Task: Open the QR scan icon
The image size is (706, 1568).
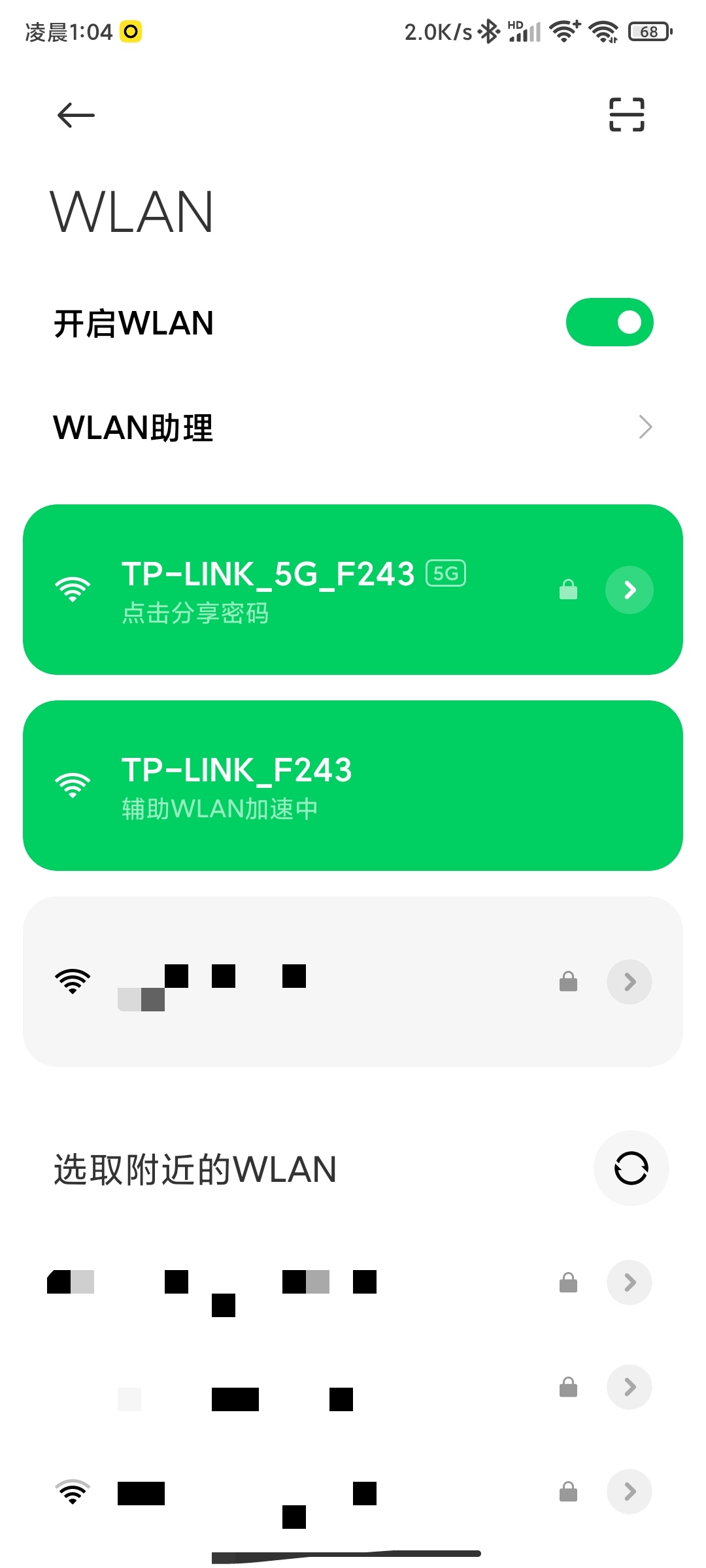Action: 626,115
